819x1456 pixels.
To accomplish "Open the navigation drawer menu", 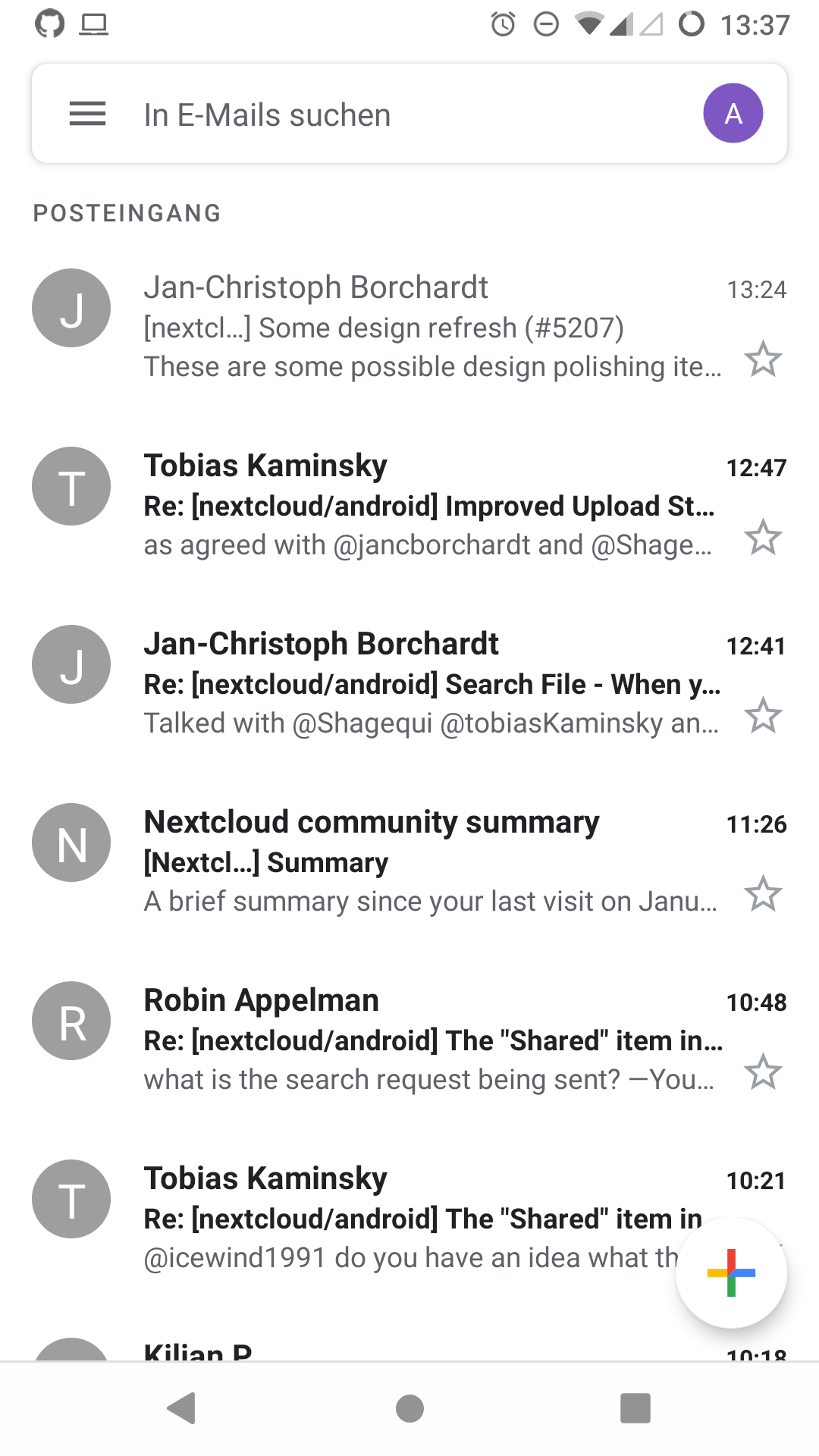I will (86, 114).
